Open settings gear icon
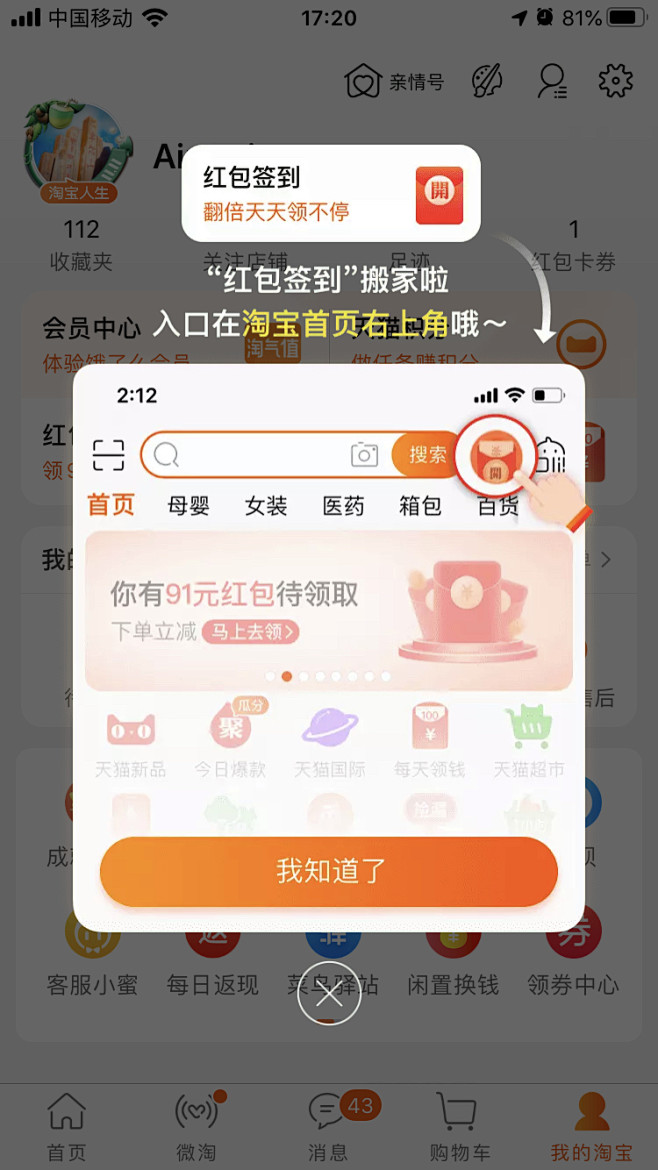 (x=615, y=81)
